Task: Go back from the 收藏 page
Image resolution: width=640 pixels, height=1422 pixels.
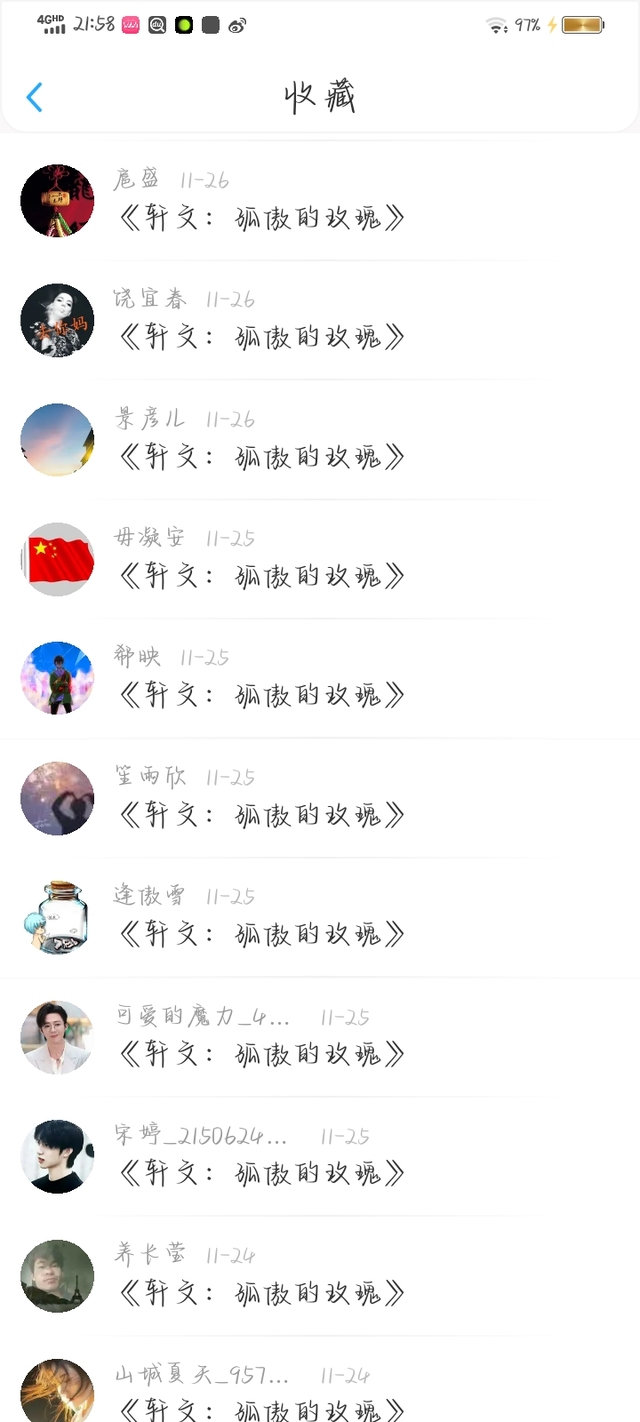Action: tap(34, 97)
